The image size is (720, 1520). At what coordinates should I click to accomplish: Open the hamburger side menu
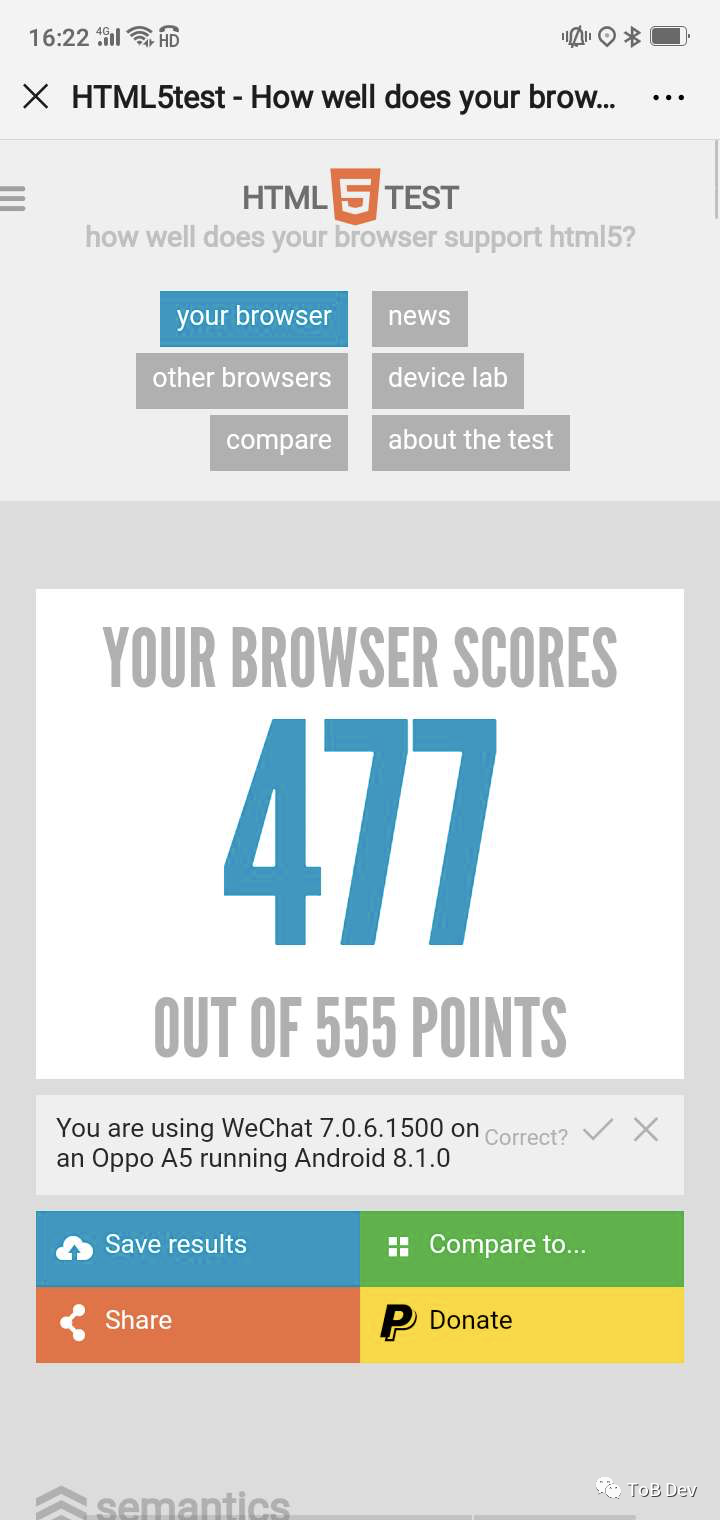click(12, 198)
